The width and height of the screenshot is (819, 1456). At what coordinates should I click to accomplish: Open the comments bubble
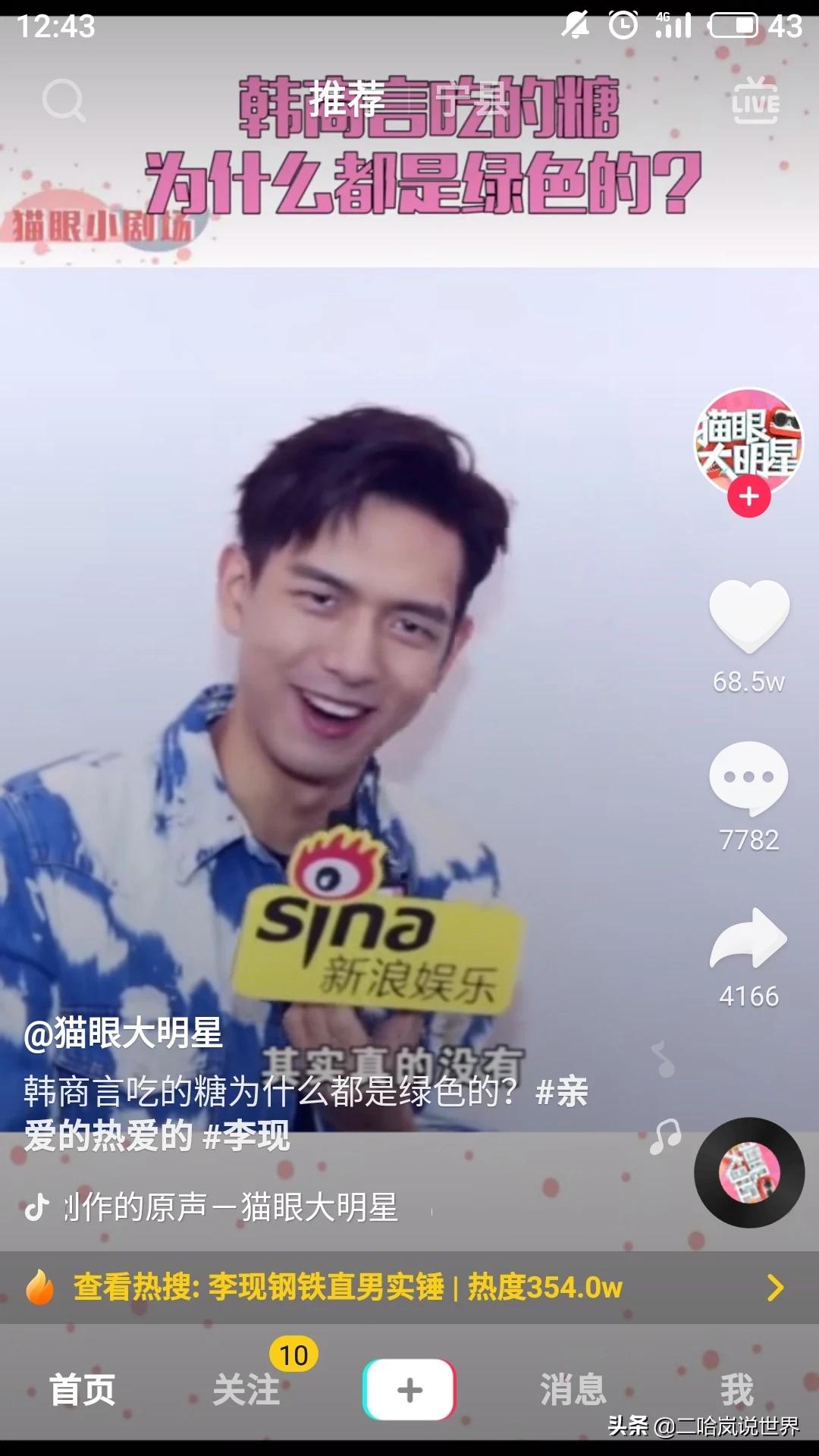[x=749, y=779]
